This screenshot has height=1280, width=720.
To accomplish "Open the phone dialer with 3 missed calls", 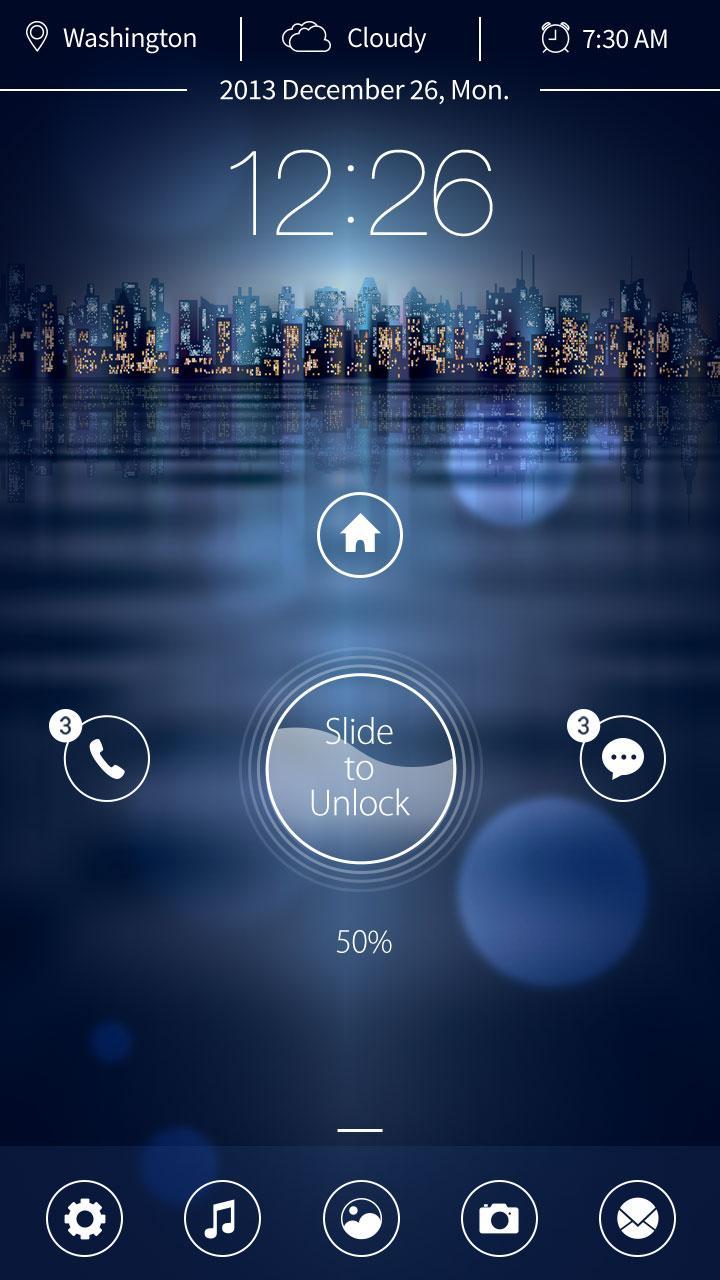I will (x=105, y=760).
